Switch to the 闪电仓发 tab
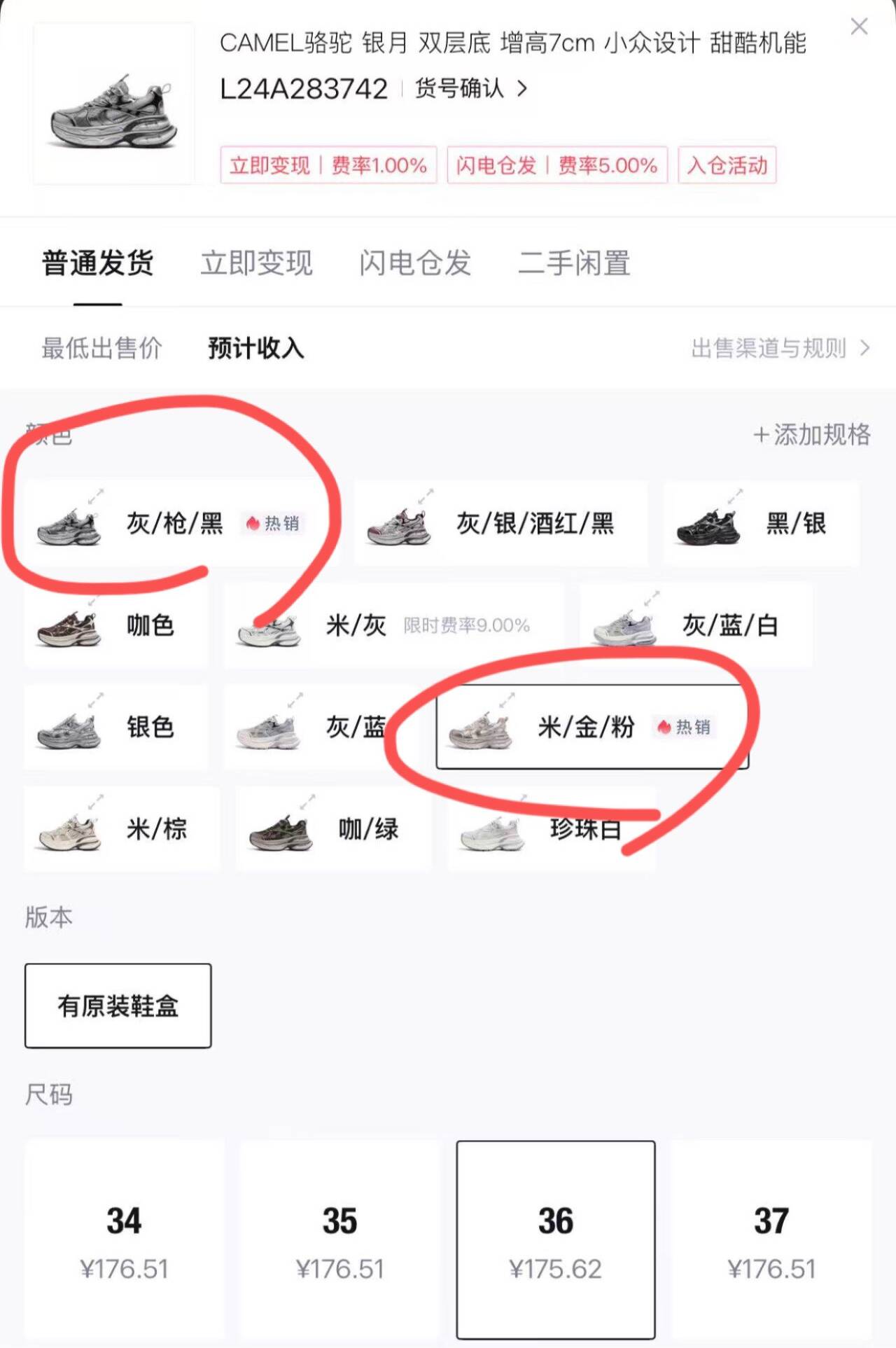This screenshot has height=1348, width=896. click(x=414, y=263)
